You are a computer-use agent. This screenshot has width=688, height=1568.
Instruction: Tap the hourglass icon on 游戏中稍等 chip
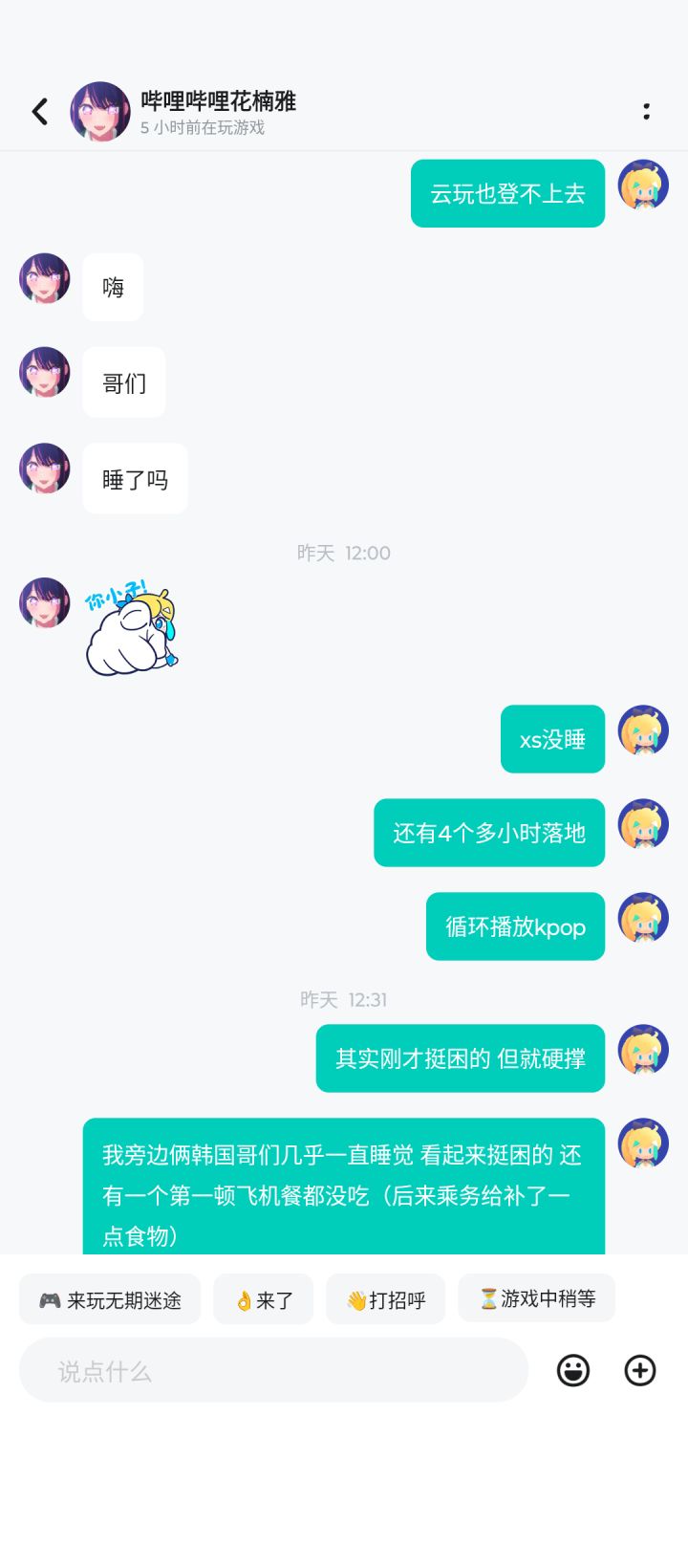pos(486,1298)
